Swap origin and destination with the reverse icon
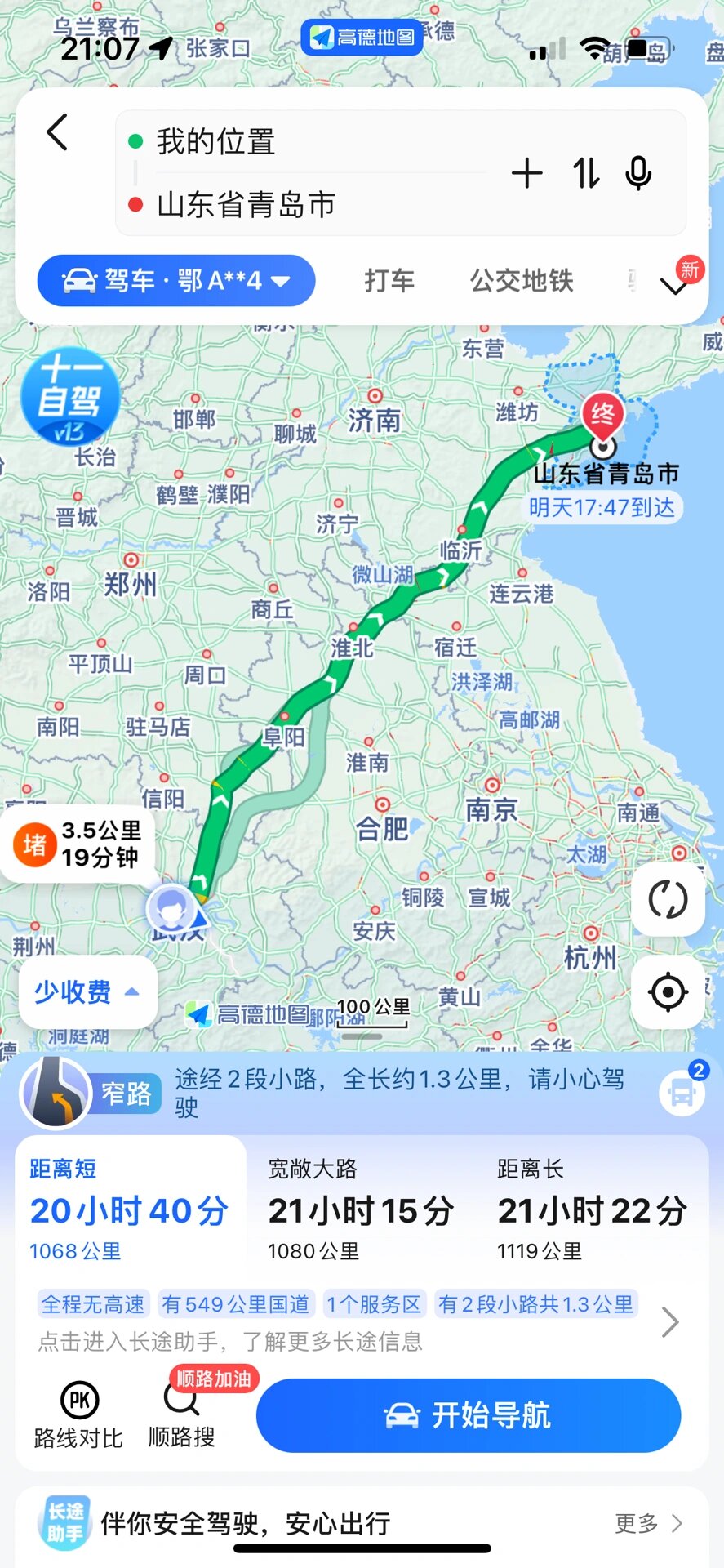The image size is (724, 1568). pos(584,173)
